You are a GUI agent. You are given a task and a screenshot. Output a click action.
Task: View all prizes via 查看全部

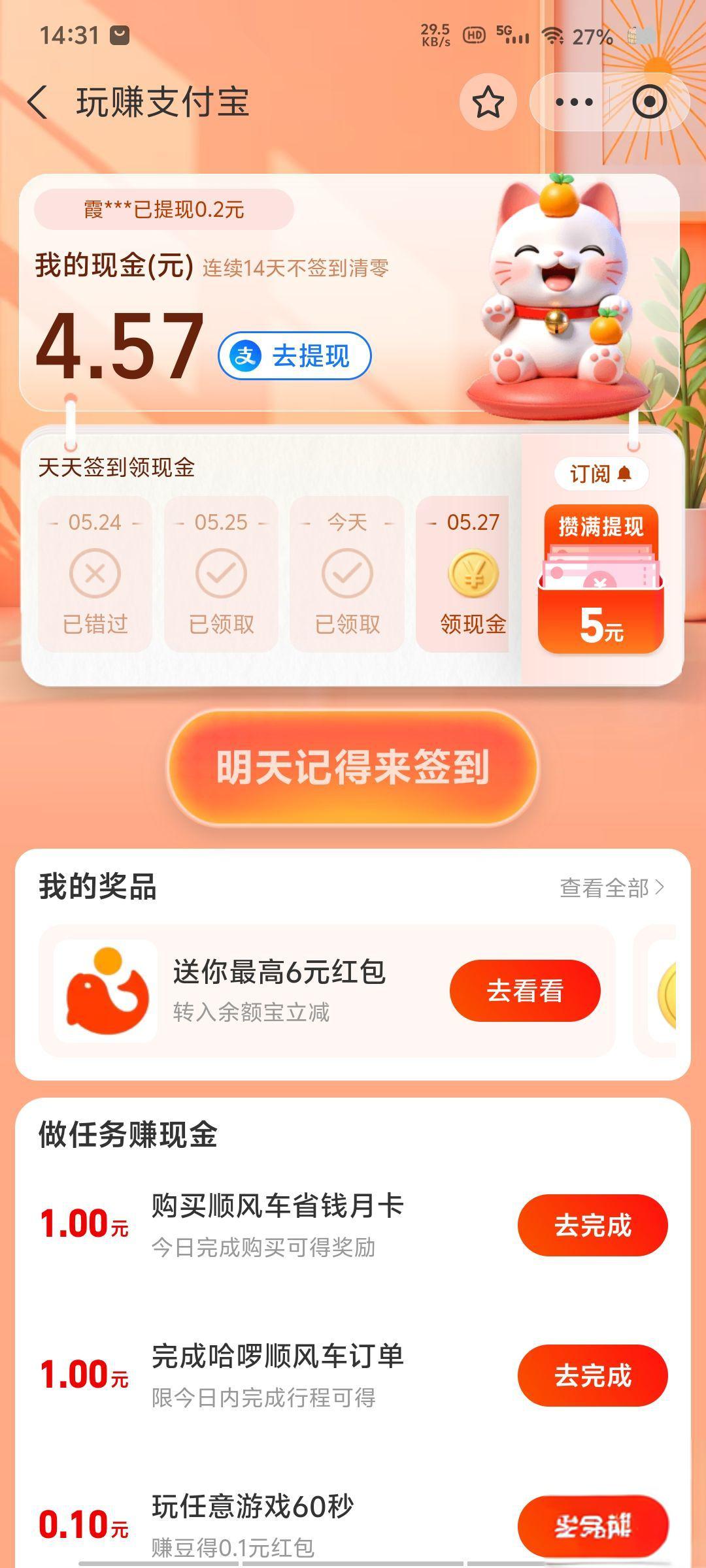[611, 888]
